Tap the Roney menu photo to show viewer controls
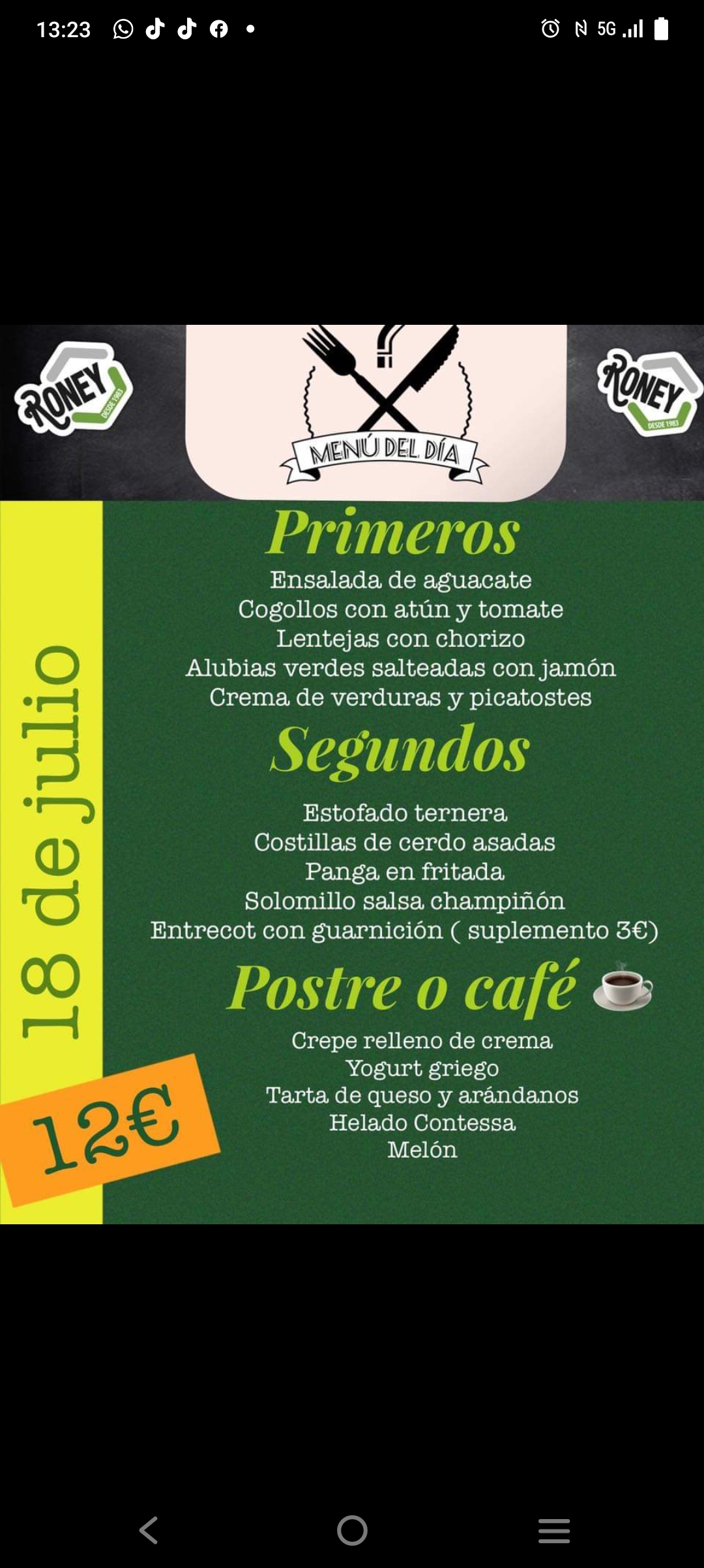This screenshot has height=1568, width=704. point(352,774)
